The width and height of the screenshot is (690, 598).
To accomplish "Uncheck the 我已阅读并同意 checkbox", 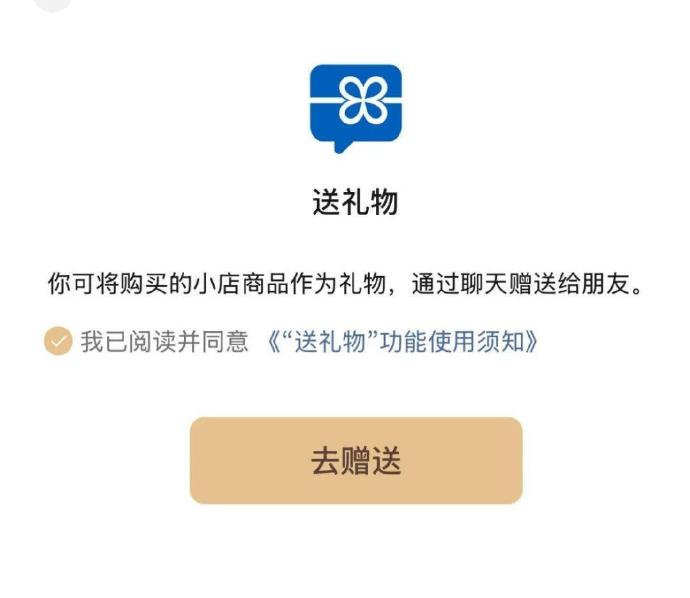I will [x=58, y=341].
